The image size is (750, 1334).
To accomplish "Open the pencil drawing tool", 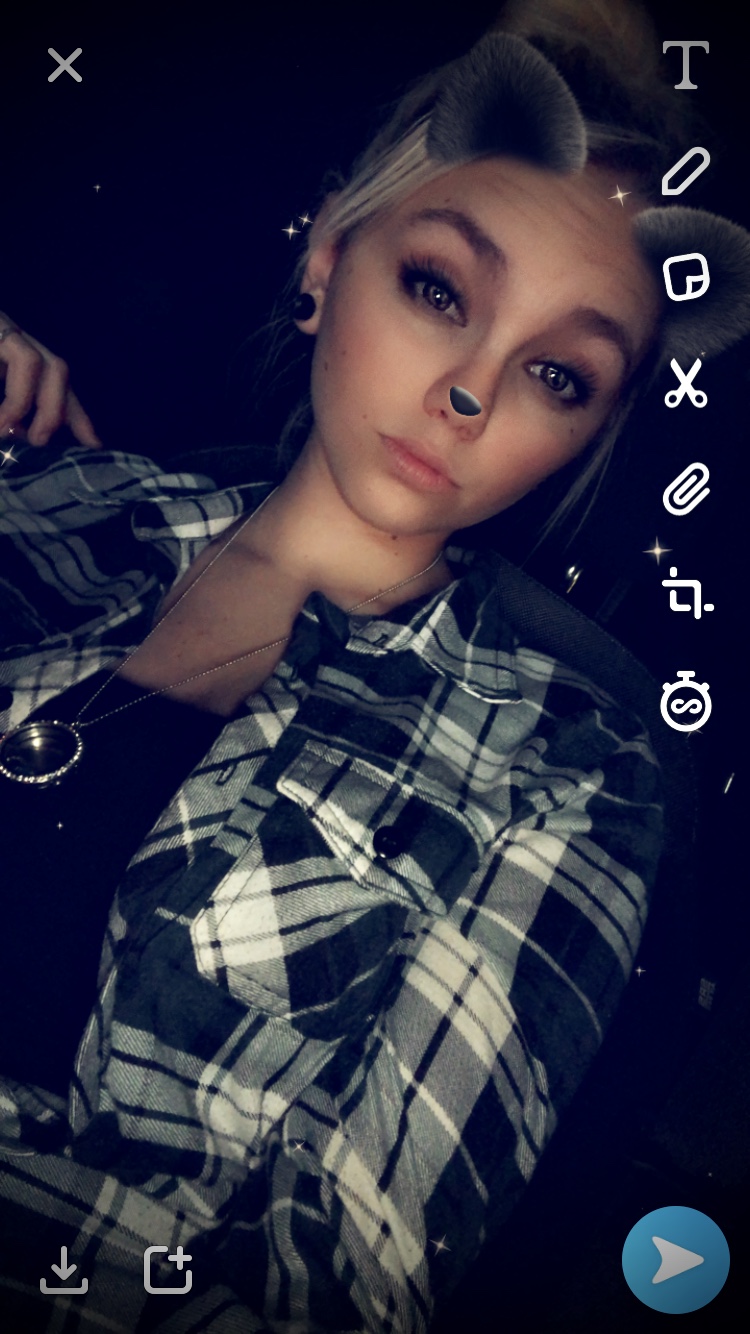I will tap(686, 172).
